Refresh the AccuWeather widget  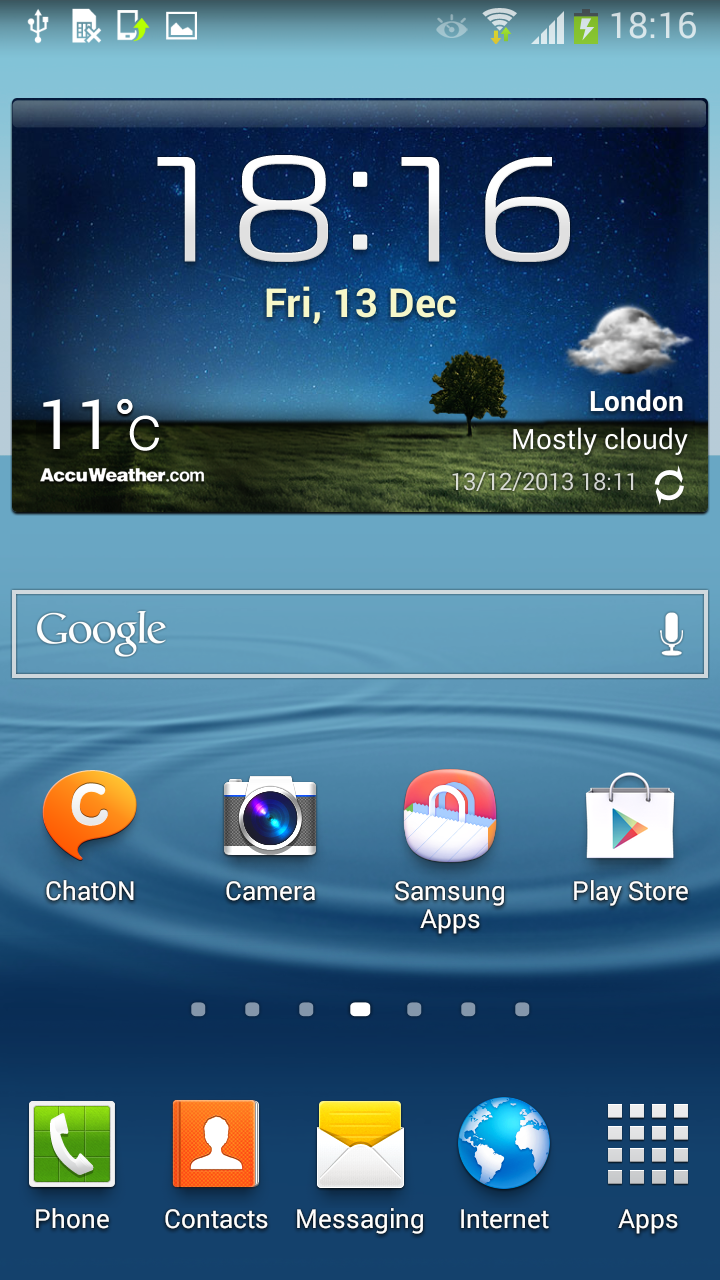(x=669, y=485)
